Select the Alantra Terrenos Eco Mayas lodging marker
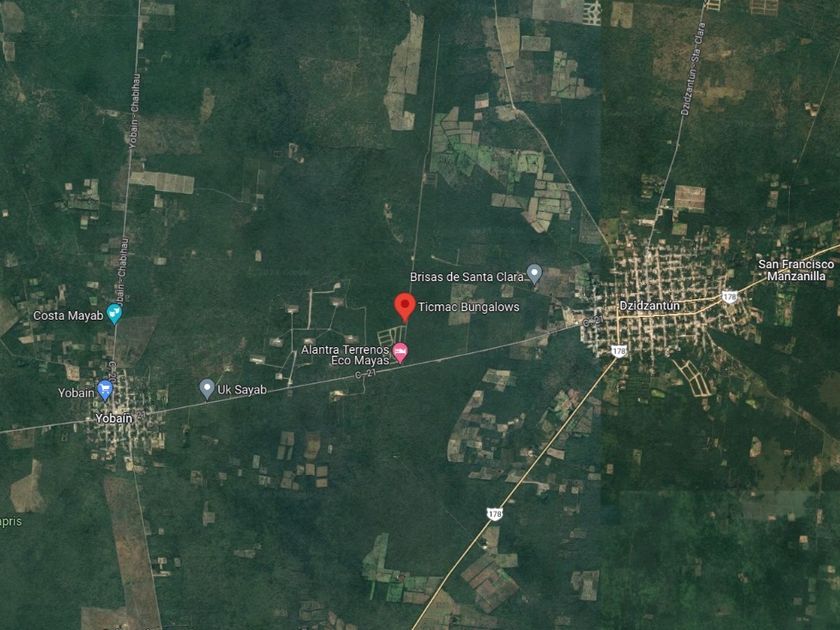Screen dimensions: 840x630 tap(400, 352)
